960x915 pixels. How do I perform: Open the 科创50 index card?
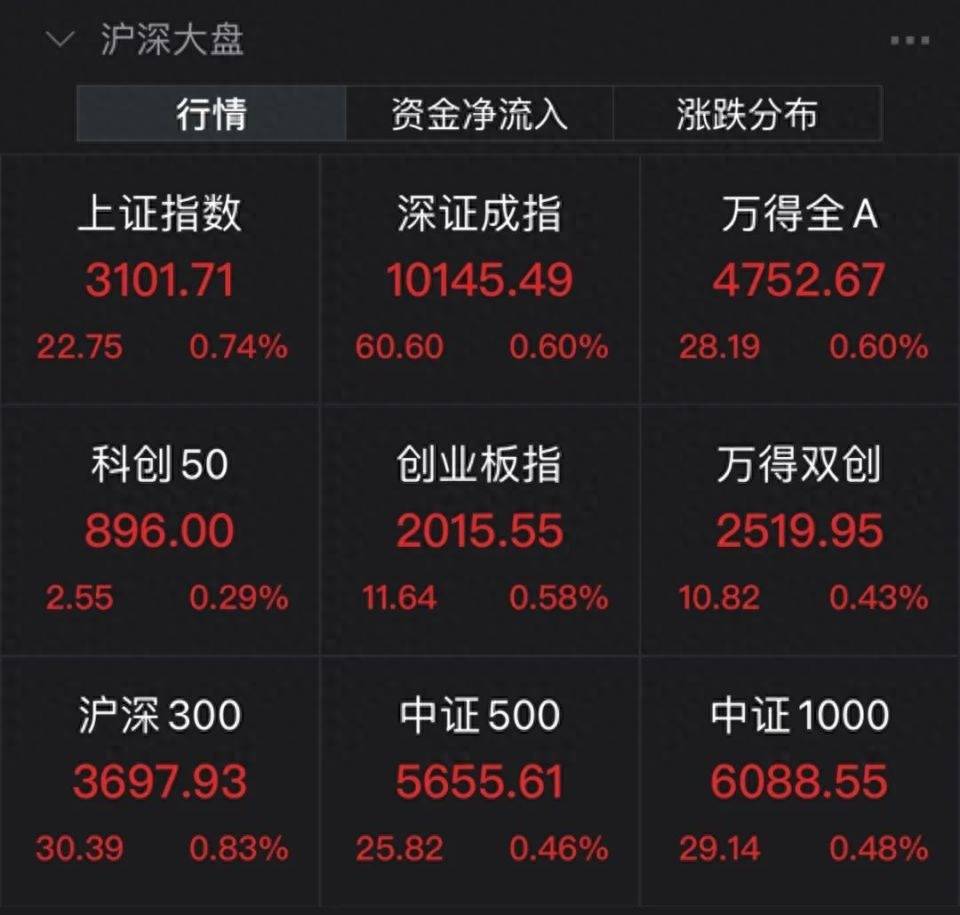point(160,529)
